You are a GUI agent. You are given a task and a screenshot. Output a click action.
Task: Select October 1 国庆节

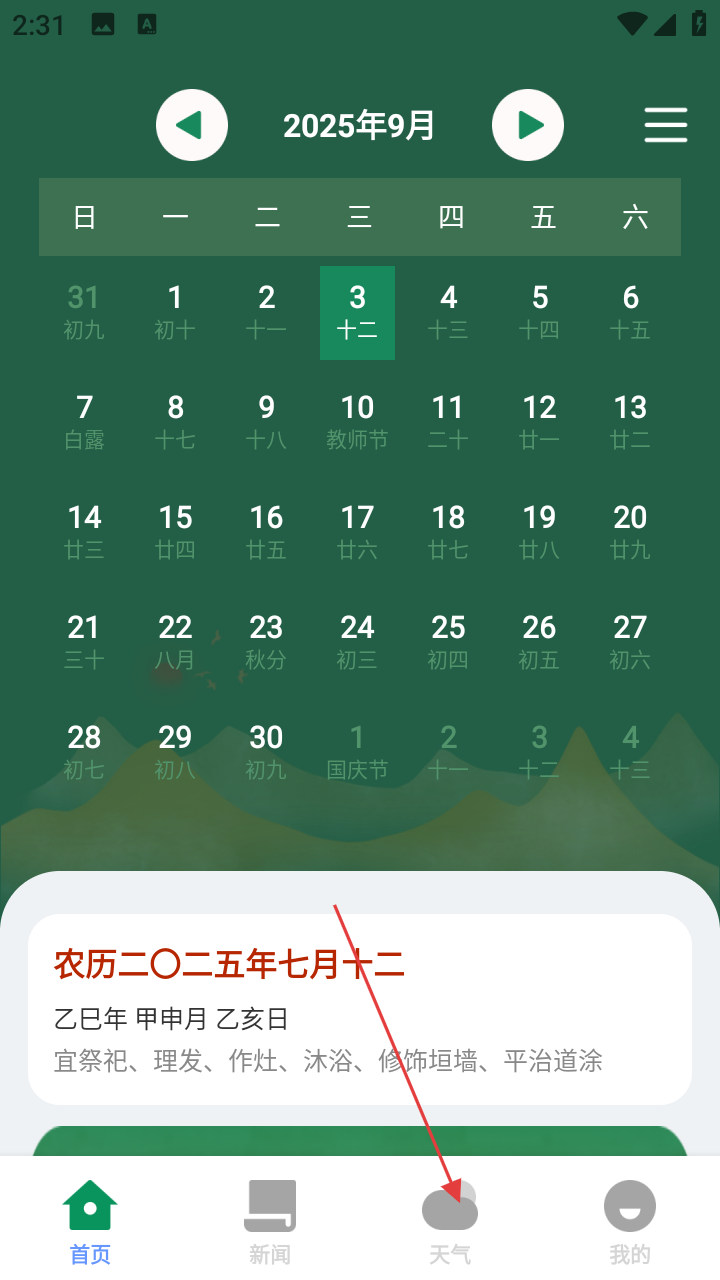tap(357, 751)
